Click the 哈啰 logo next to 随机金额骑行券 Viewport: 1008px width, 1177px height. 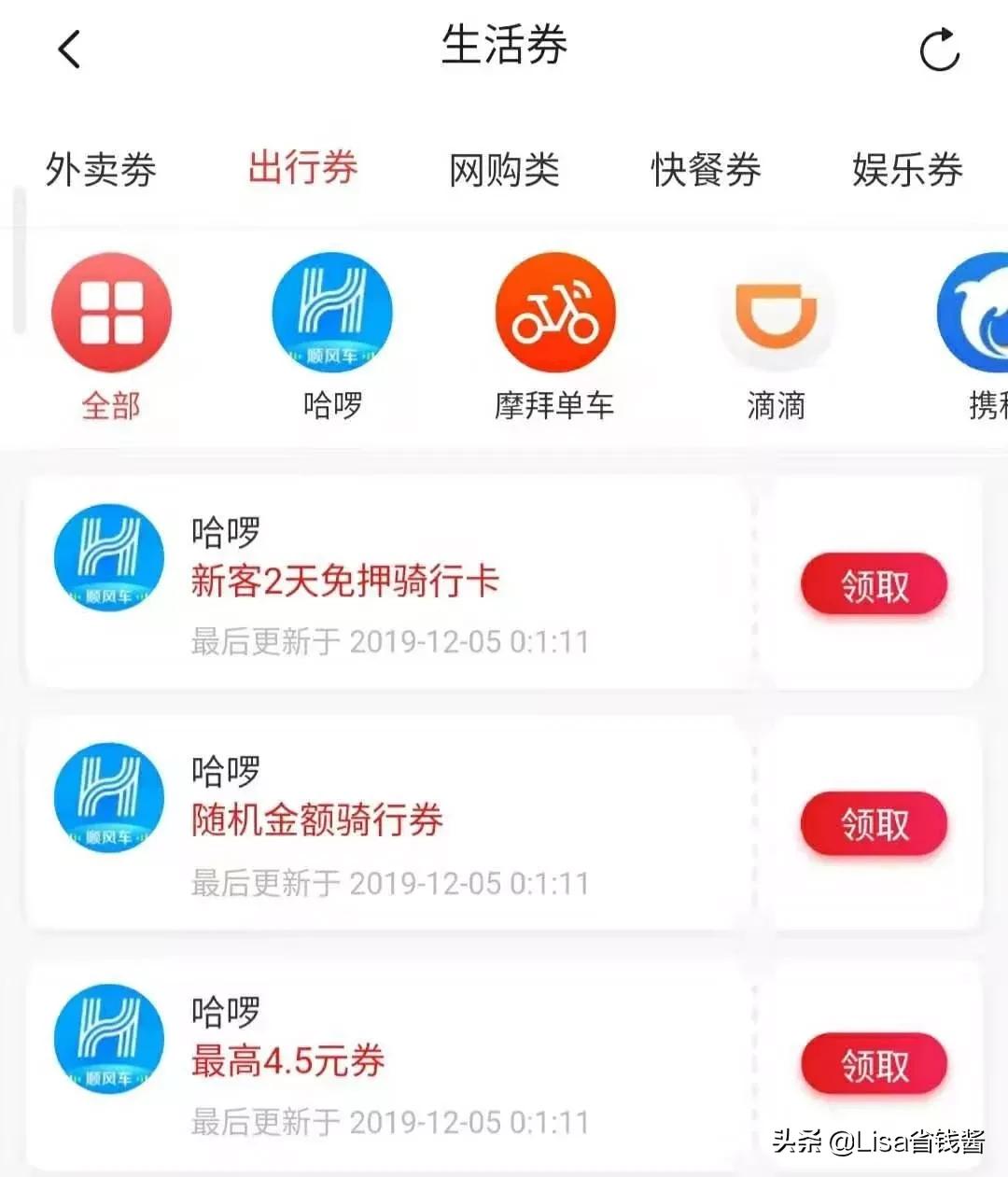pyautogui.click(x=108, y=798)
